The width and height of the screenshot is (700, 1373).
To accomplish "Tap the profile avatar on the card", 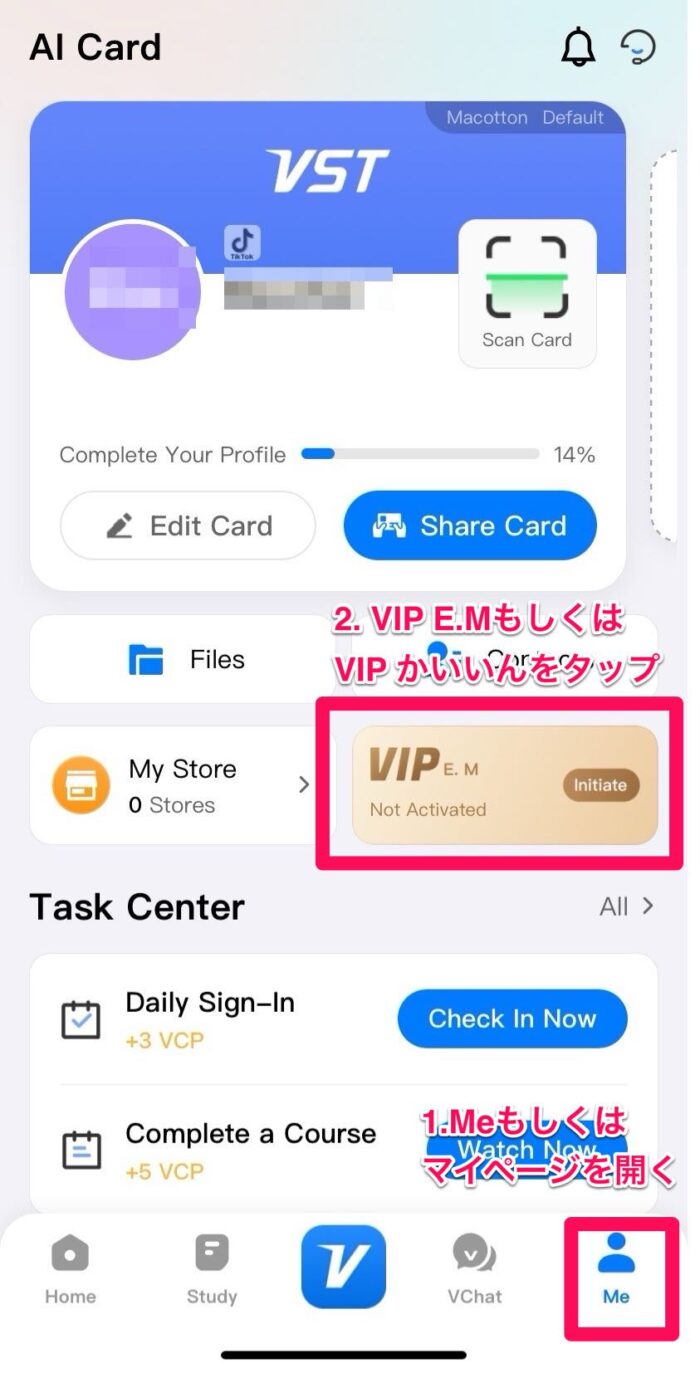I will pyautogui.click(x=133, y=291).
